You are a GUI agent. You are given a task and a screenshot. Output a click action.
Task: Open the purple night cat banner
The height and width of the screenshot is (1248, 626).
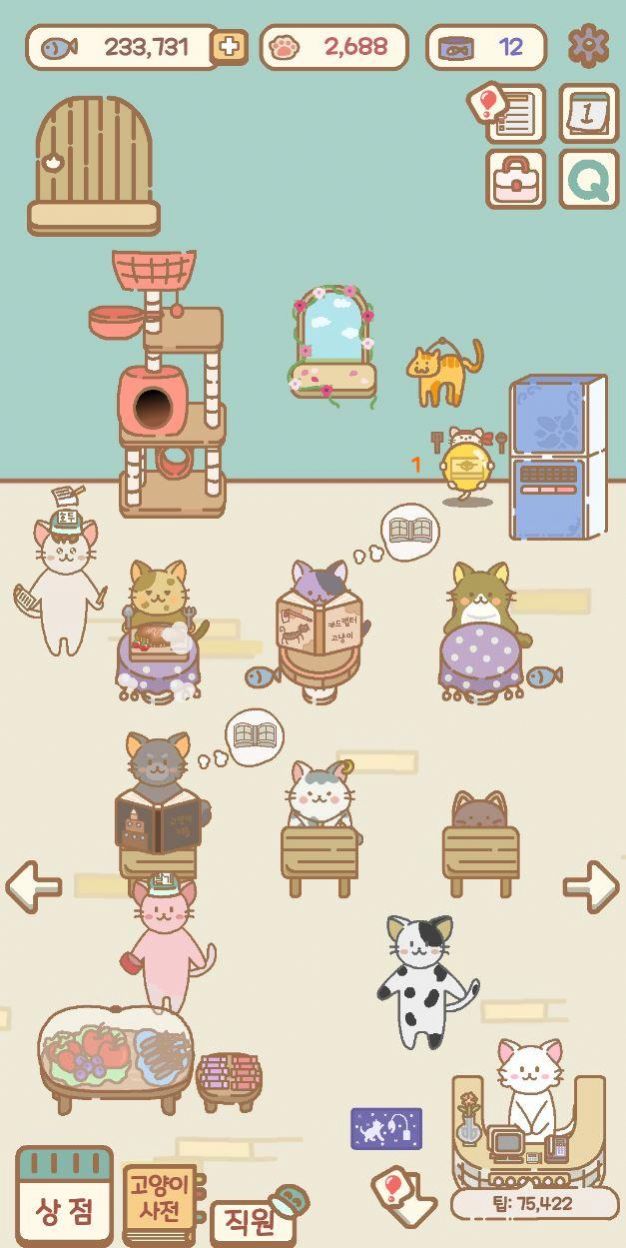pyautogui.click(x=386, y=1128)
